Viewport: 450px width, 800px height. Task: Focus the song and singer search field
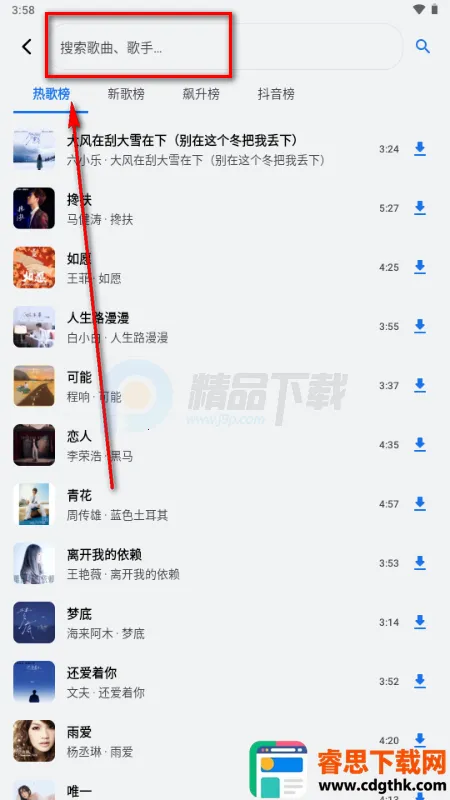[226, 47]
